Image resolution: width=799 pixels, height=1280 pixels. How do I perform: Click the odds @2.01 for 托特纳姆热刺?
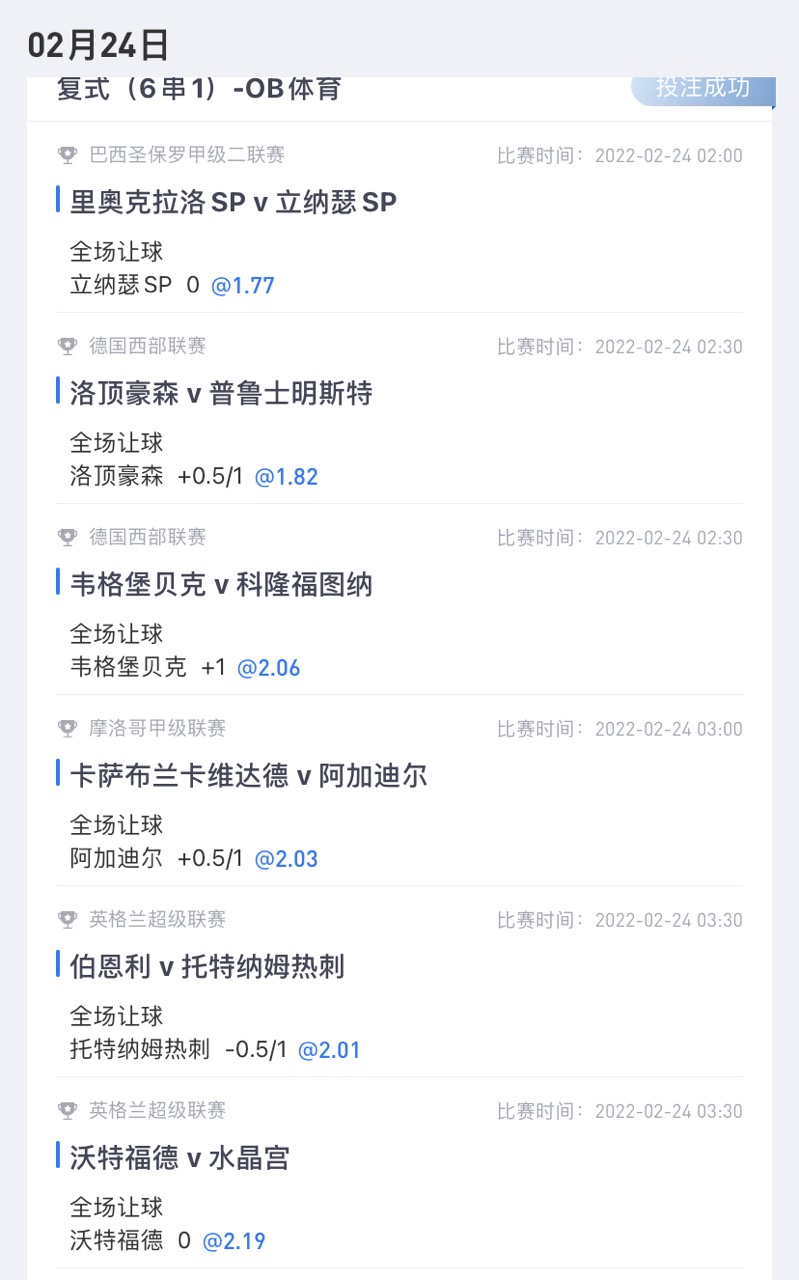(333, 1049)
